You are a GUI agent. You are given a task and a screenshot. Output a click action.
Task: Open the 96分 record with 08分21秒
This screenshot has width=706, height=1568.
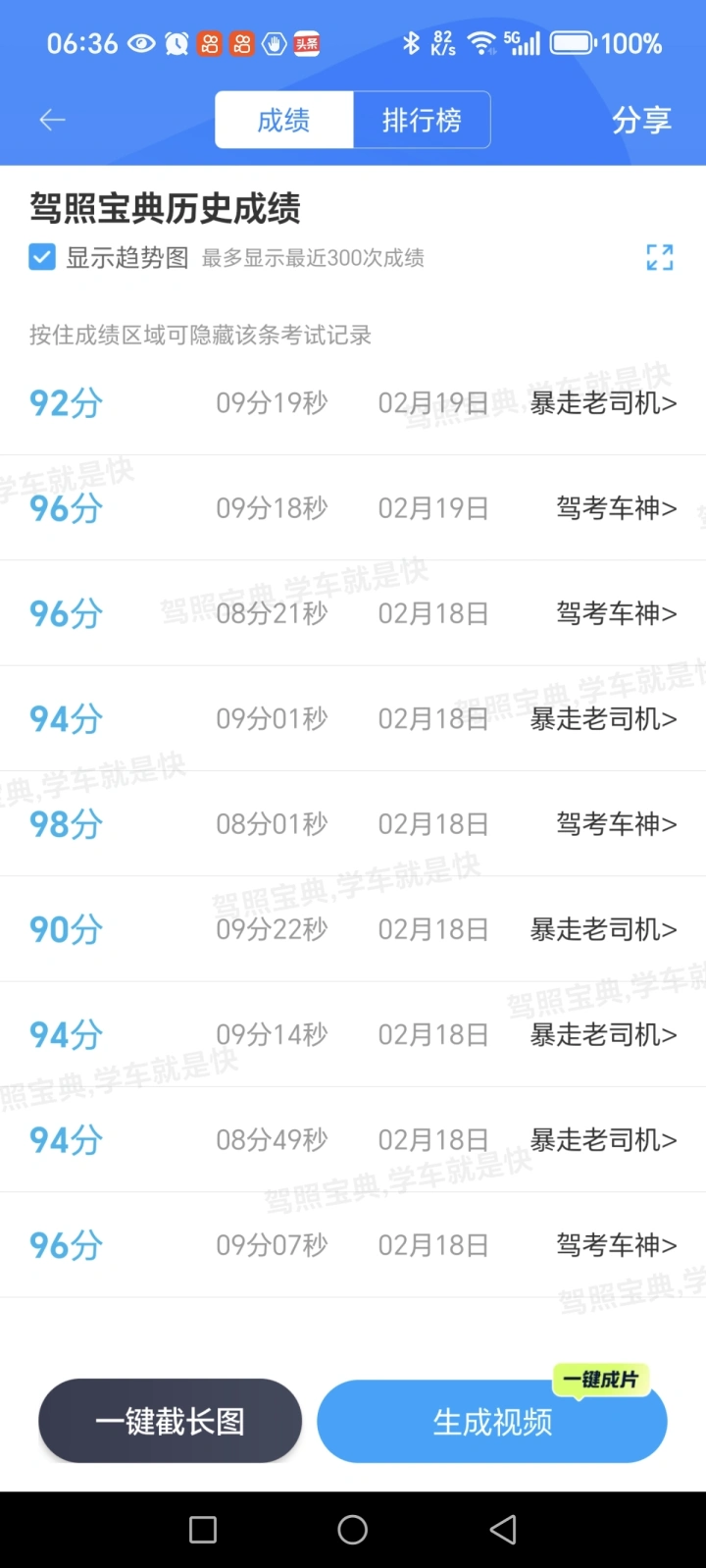pos(353,613)
